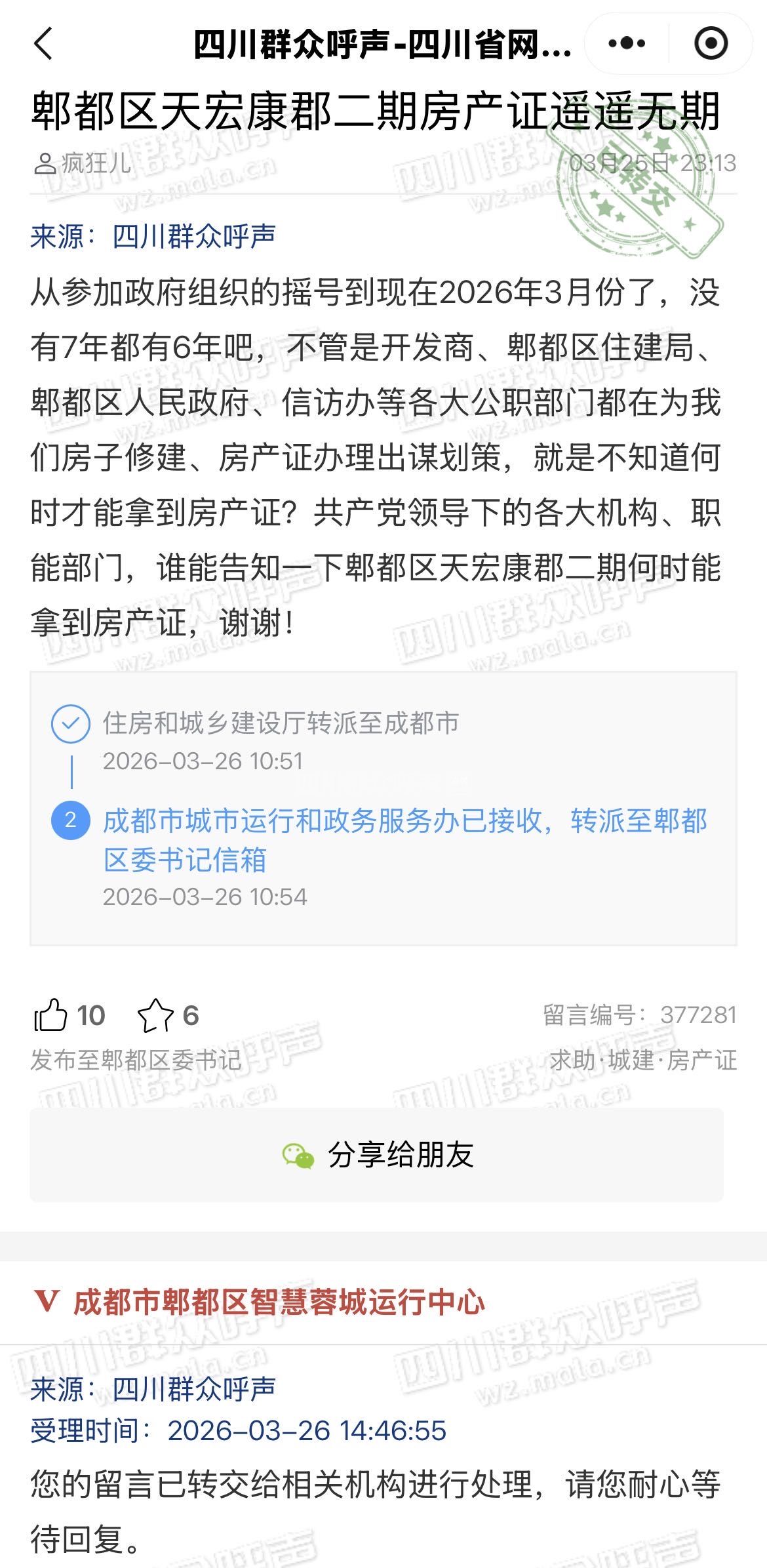The width and height of the screenshot is (767, 1568).
Task: Favorite this post with the star icon
Action: (x=155, y=1015)
